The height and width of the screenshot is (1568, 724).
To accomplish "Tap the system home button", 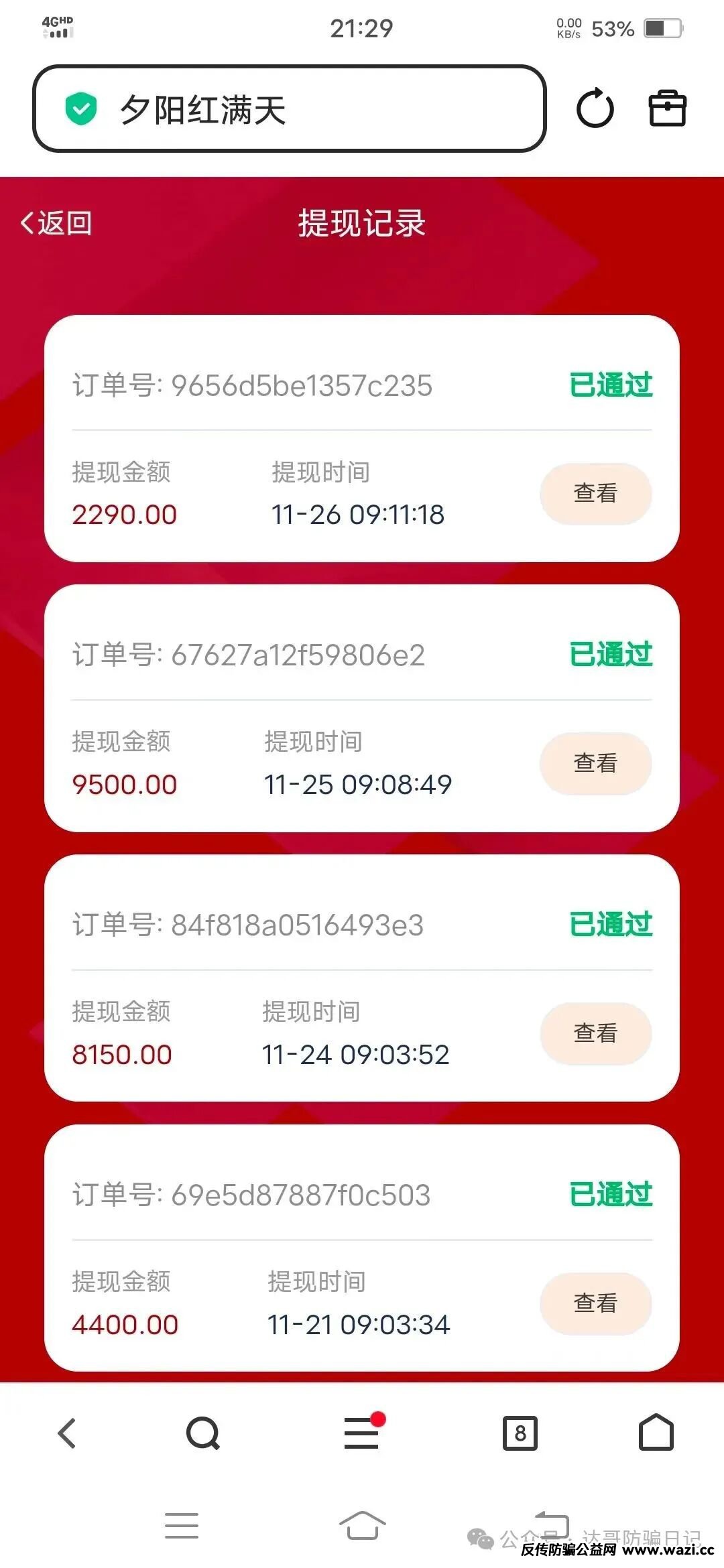I will coord(362,1526).
